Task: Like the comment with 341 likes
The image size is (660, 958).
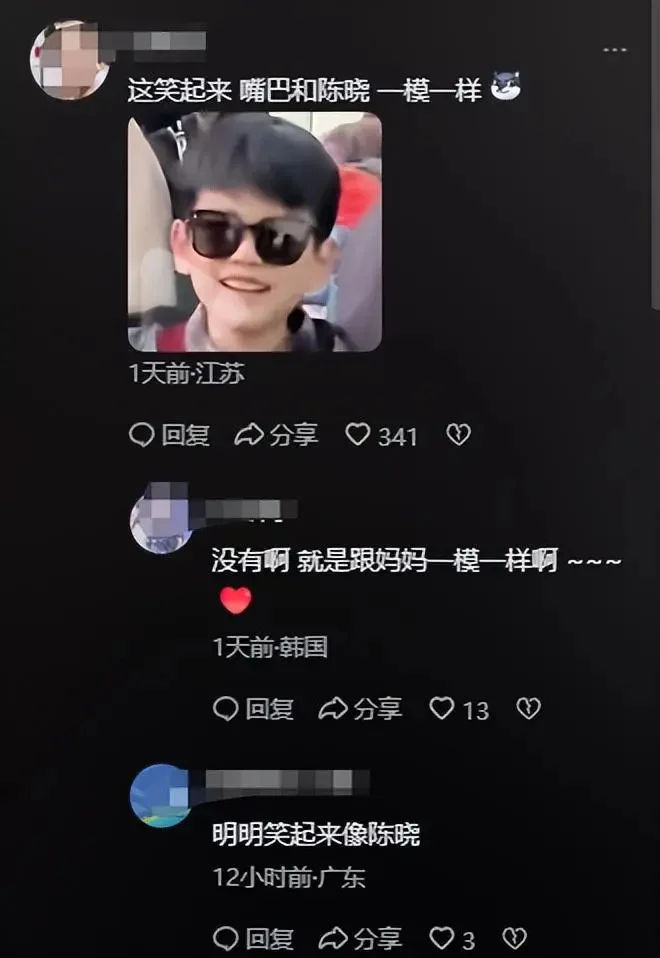Action: pyautogui.click(x=358, y=435)
